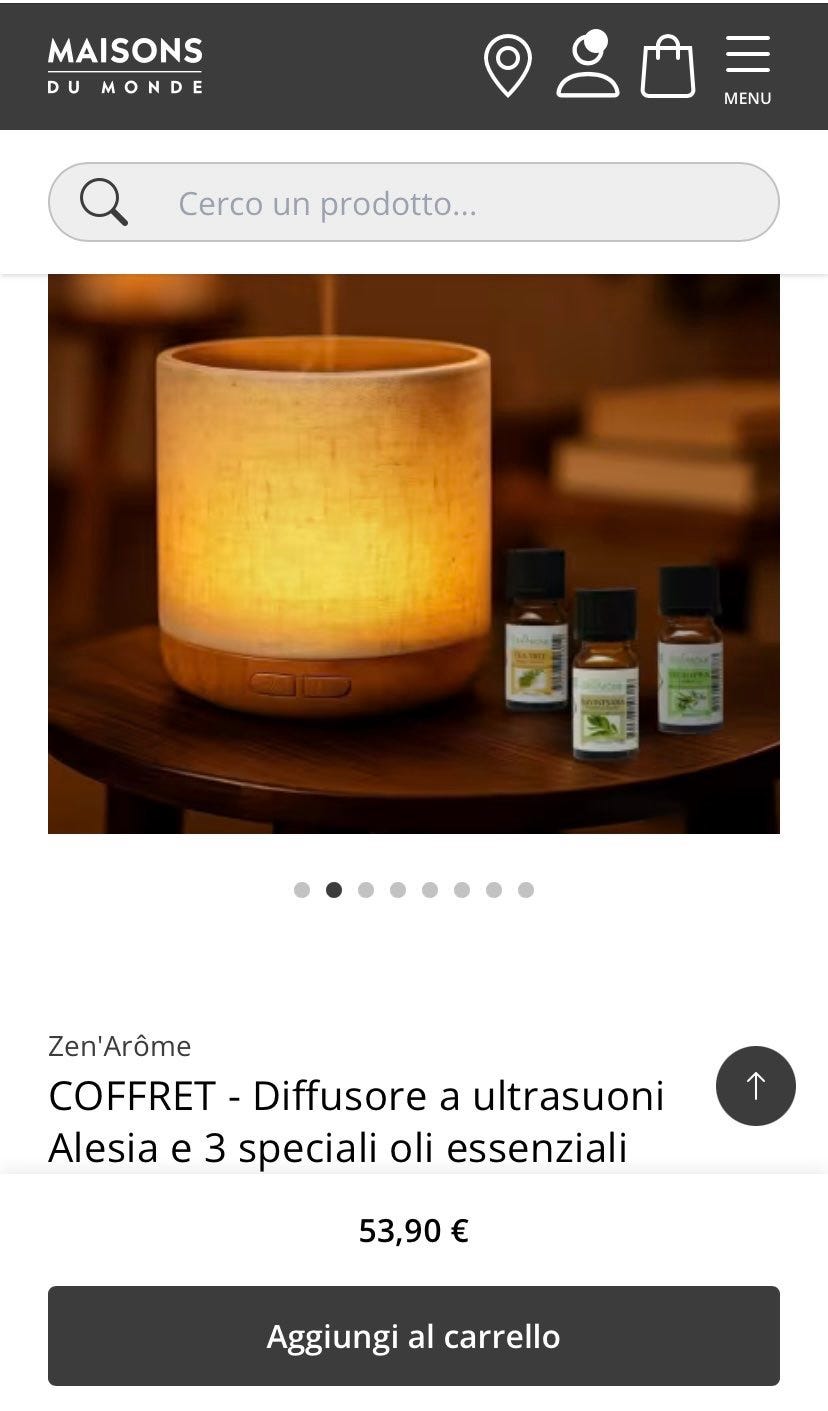Open the diffuser product photo
The image size is (828, 1411).
pos(414,554)
